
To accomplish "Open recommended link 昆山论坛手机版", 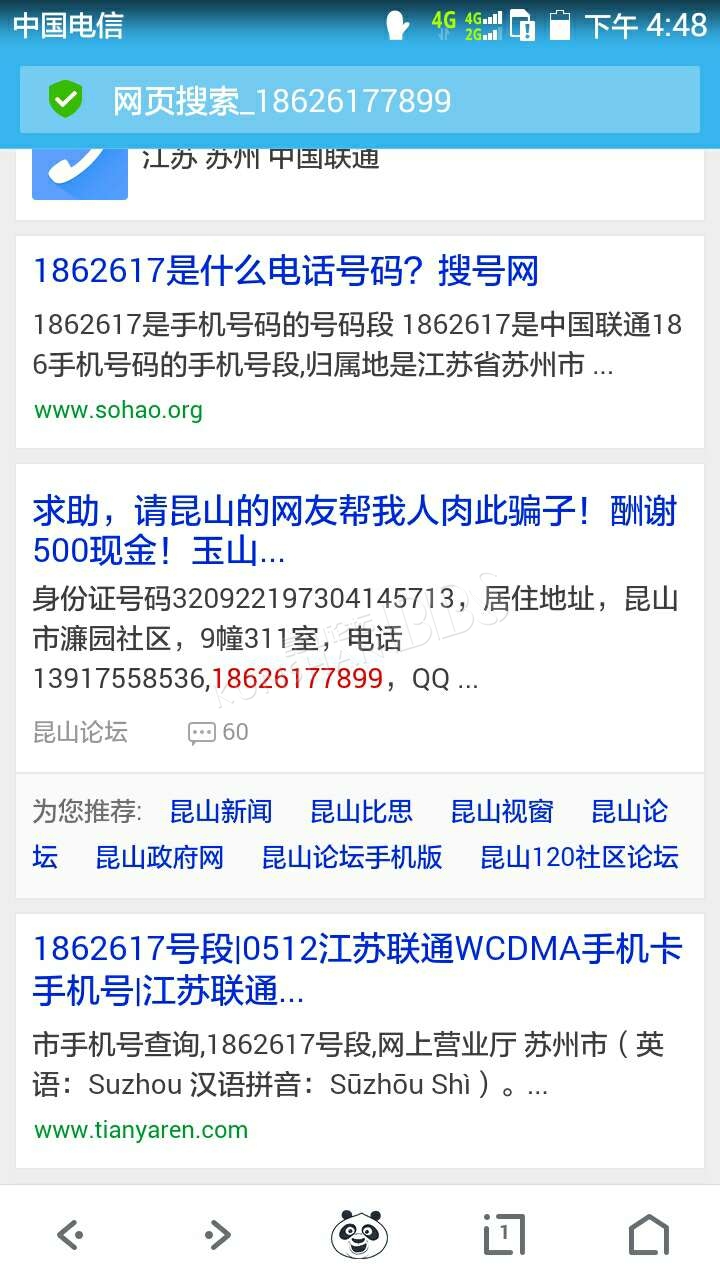I will (x=352, y=857).
